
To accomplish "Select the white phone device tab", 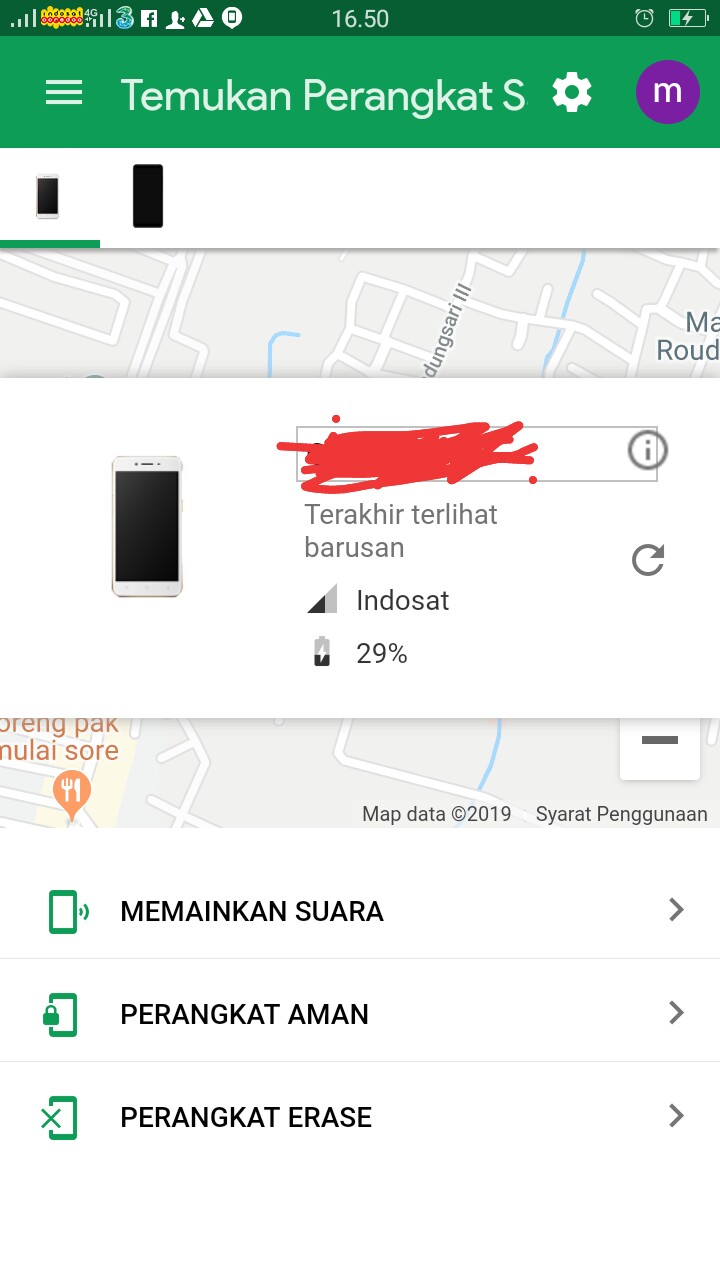I will (48, 196).
